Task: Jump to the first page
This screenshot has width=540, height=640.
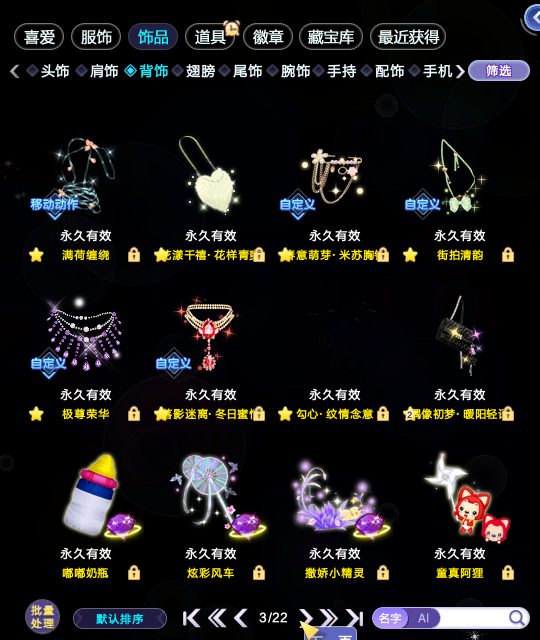Action: coord(191,618)
